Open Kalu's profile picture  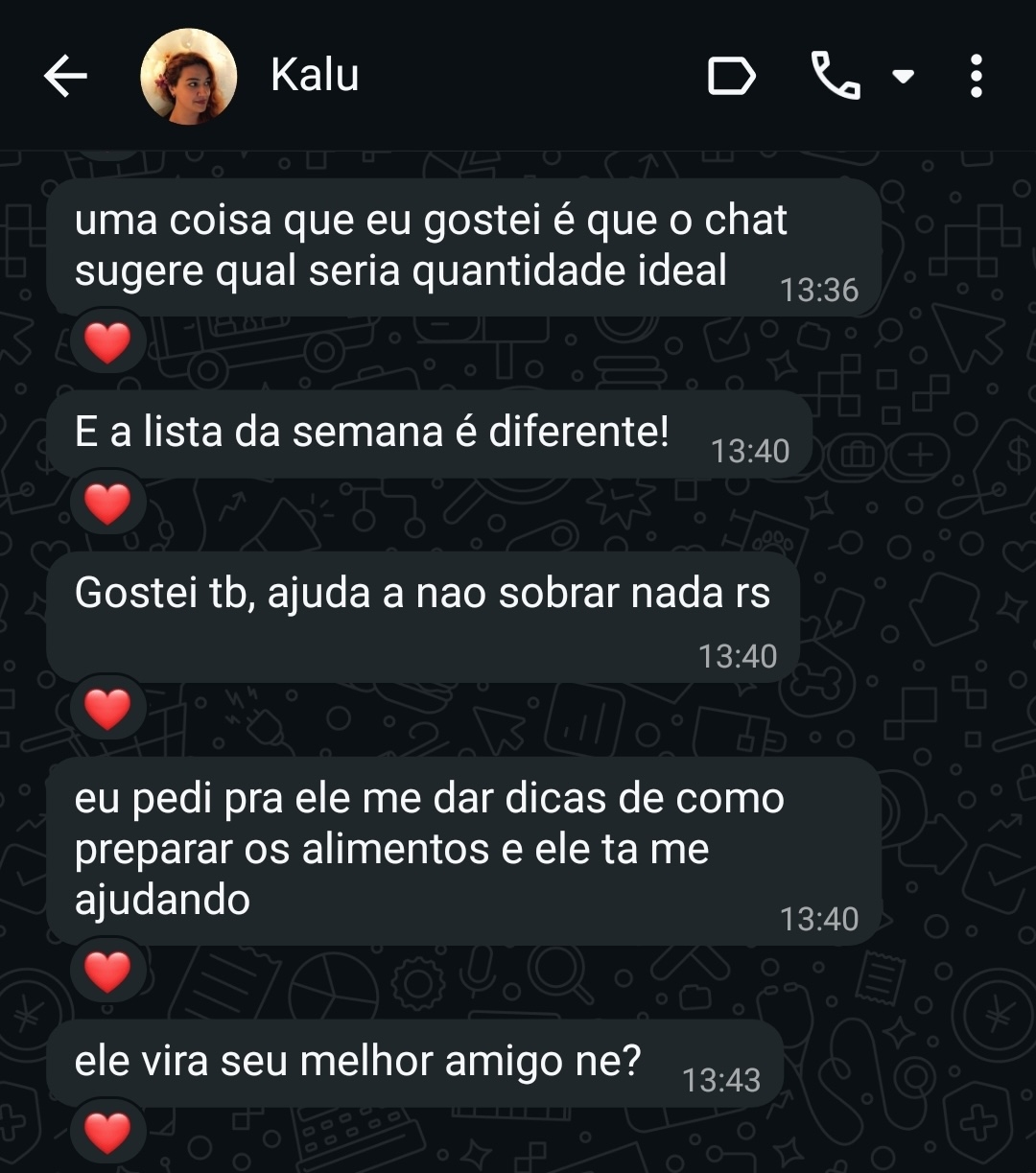[188, 75]
